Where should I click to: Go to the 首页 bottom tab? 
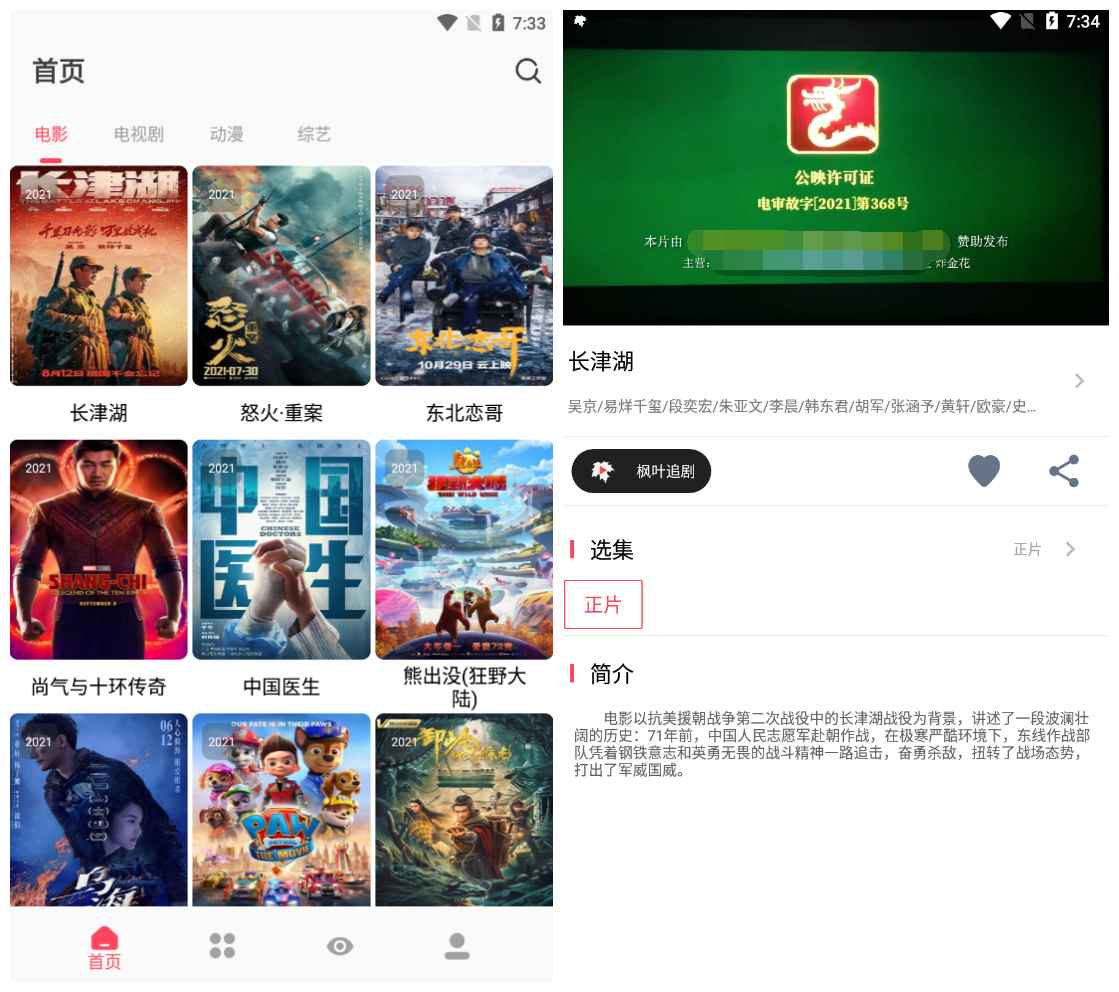click(104, 947)
